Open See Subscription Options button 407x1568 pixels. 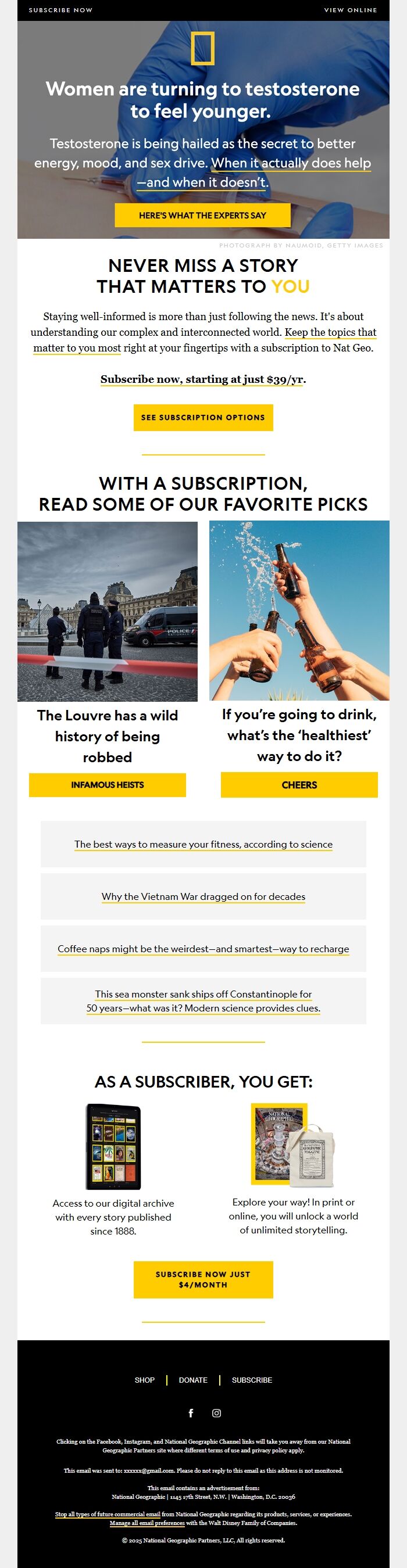pos(203,417)
